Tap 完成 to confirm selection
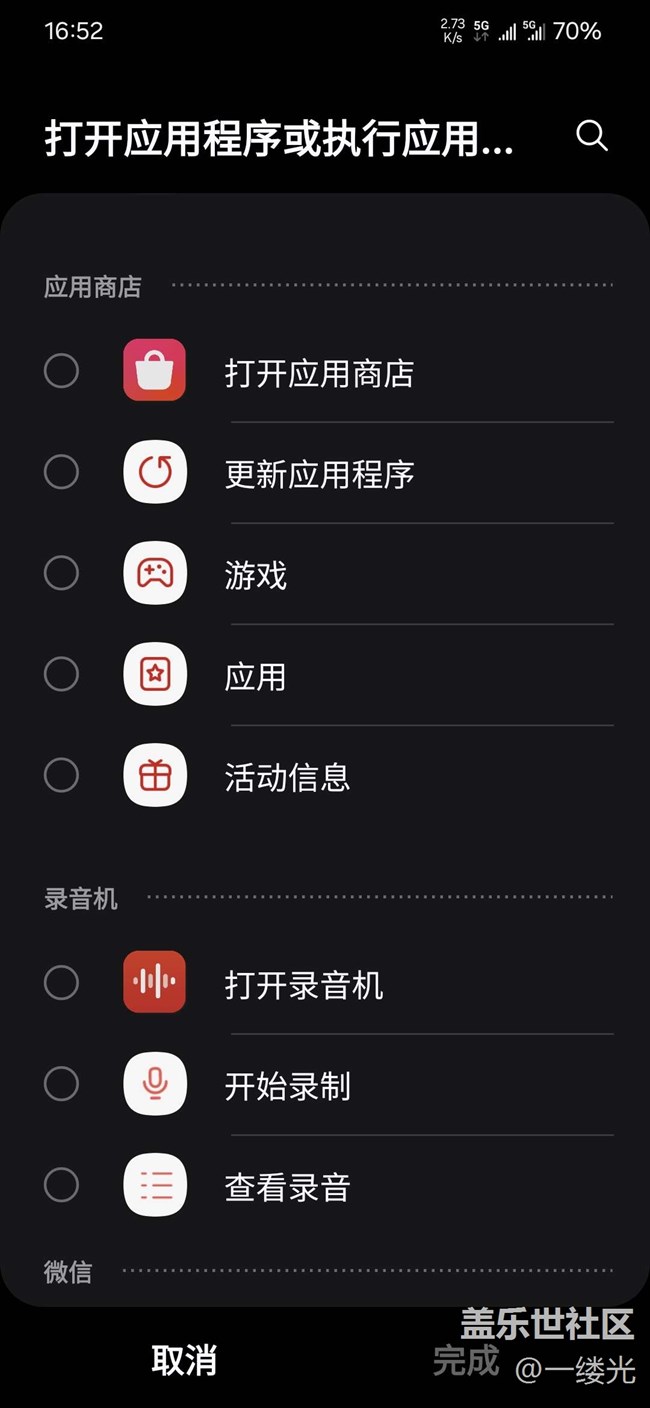650x1408 pixels. click(x=465, y=1360)
